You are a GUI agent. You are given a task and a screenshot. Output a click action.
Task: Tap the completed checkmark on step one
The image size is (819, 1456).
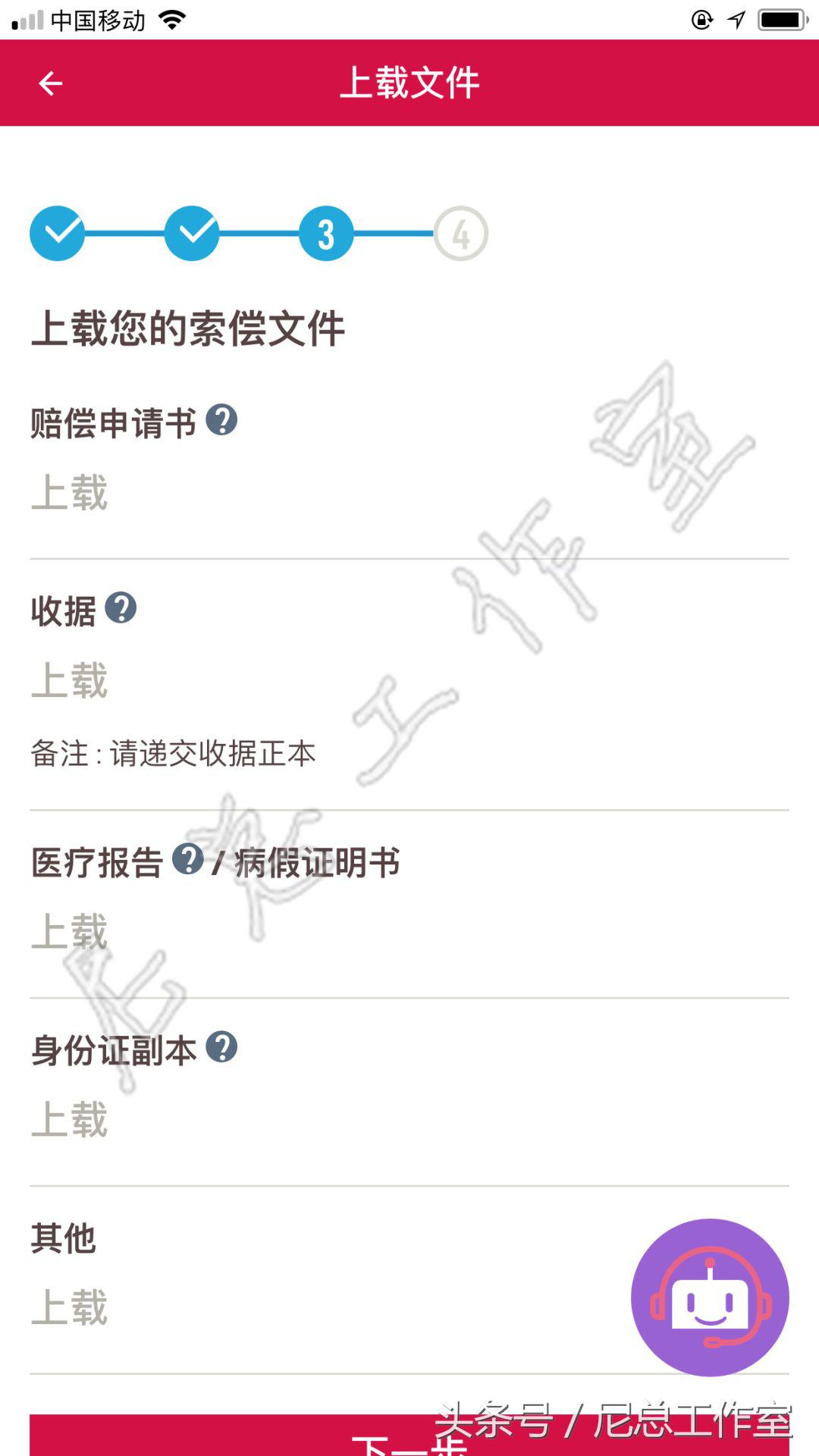click(58, 234)
